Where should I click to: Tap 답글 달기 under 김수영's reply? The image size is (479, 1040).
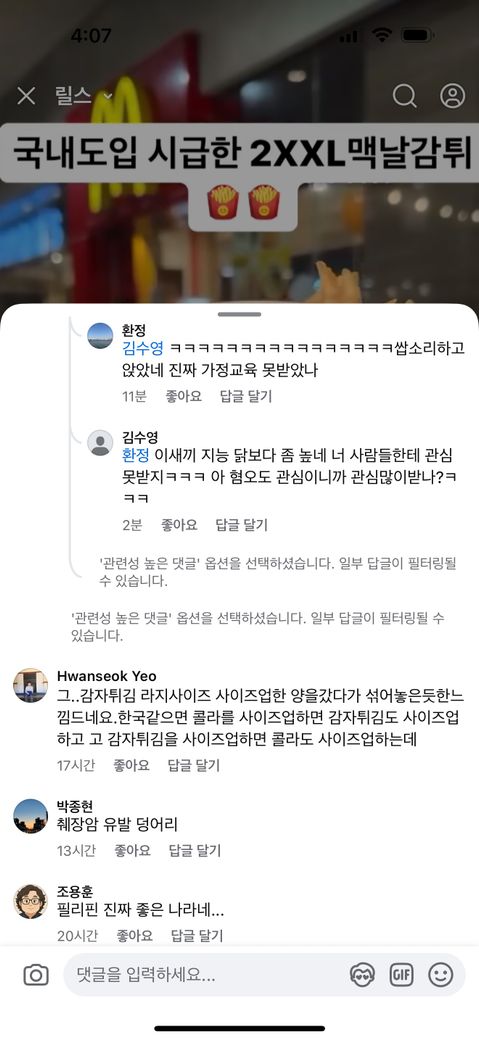coord(241,525)
